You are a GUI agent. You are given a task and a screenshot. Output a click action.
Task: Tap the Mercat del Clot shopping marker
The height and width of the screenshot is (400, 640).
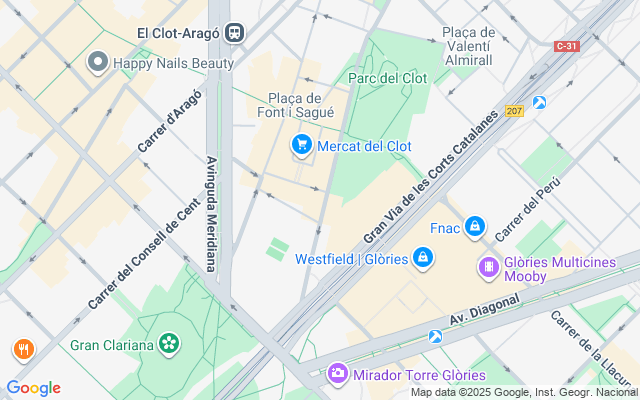tap(301, 146)
